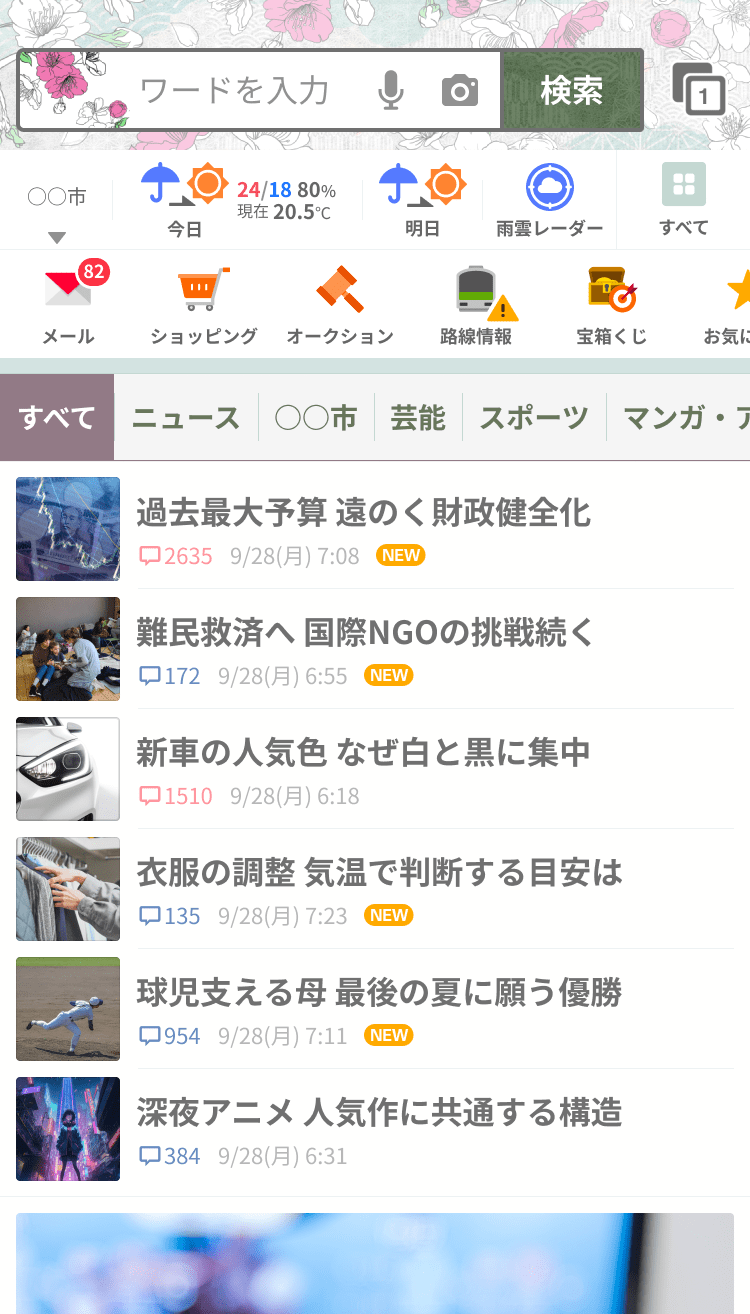750x1314 pixels.
Task: Select the スポーツ tab
Action: point(534,417)
